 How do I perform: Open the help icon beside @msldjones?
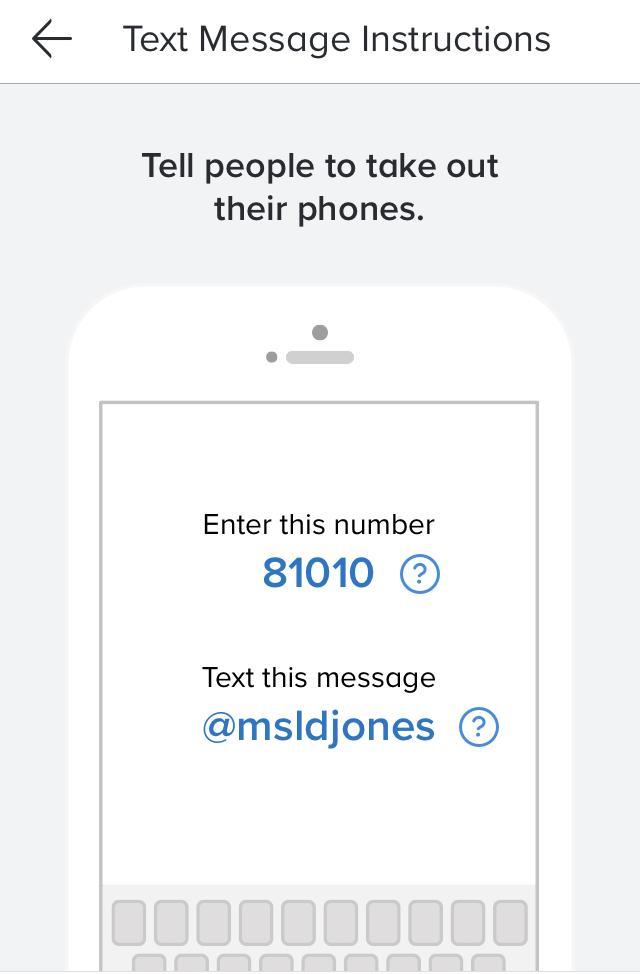478,727
